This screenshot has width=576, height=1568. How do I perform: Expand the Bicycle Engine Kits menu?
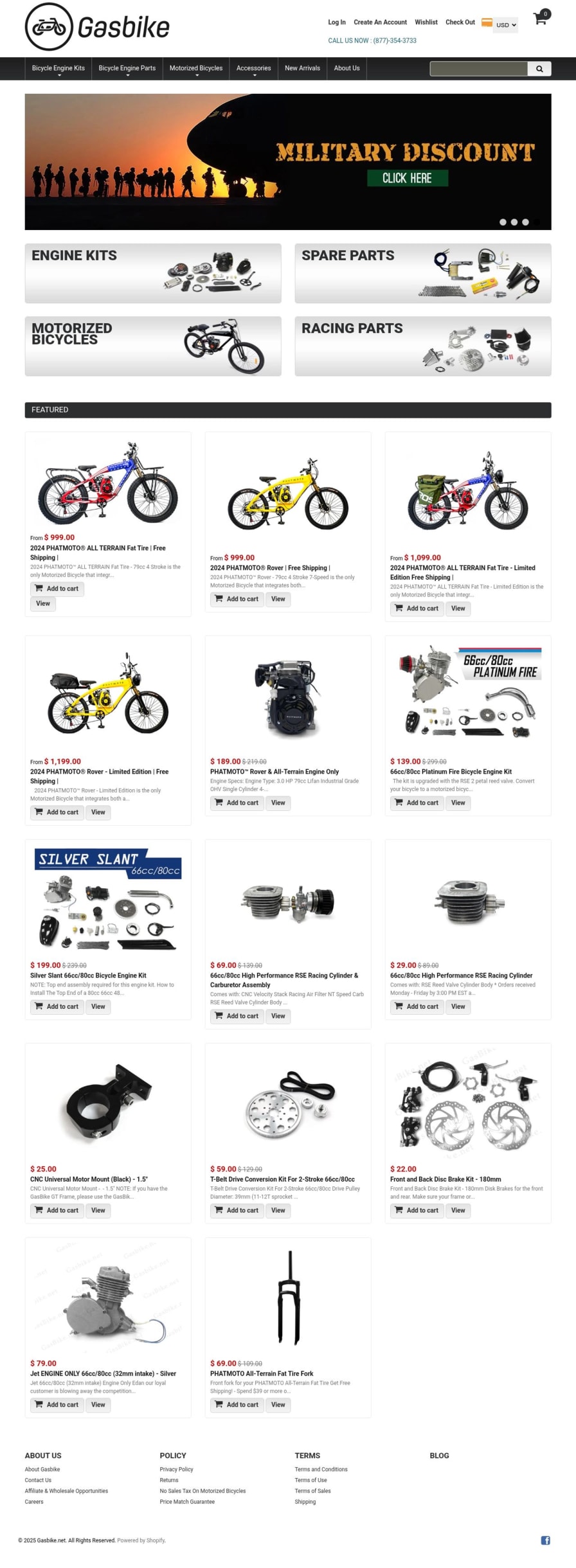tap(59, 68)
